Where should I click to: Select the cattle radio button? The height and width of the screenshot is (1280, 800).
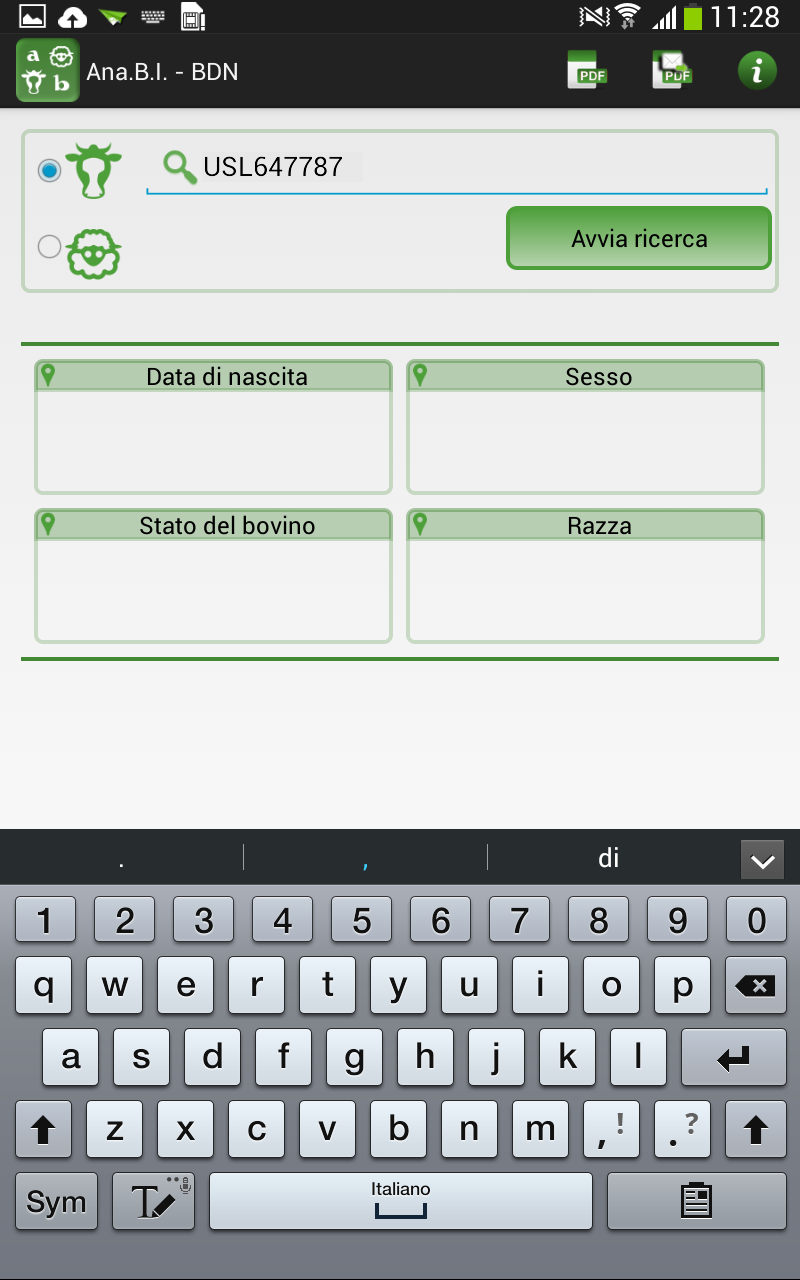pos(49,170)
